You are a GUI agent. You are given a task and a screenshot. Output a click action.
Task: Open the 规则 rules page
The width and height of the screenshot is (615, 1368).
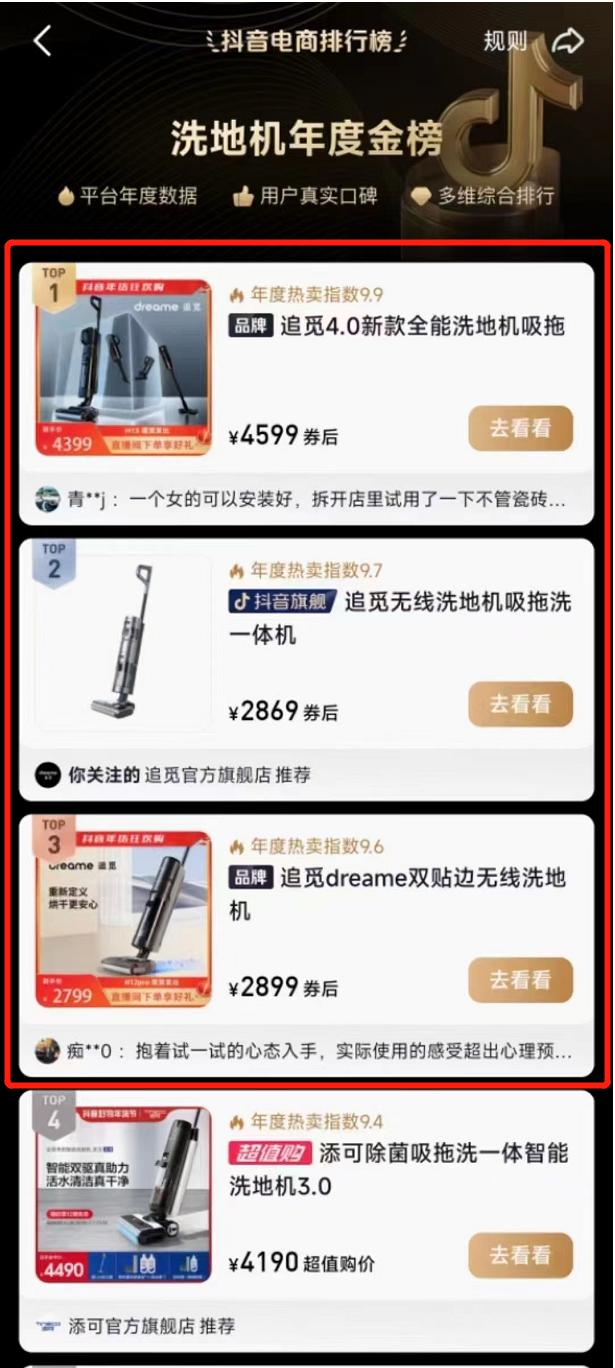pos(505,41)
